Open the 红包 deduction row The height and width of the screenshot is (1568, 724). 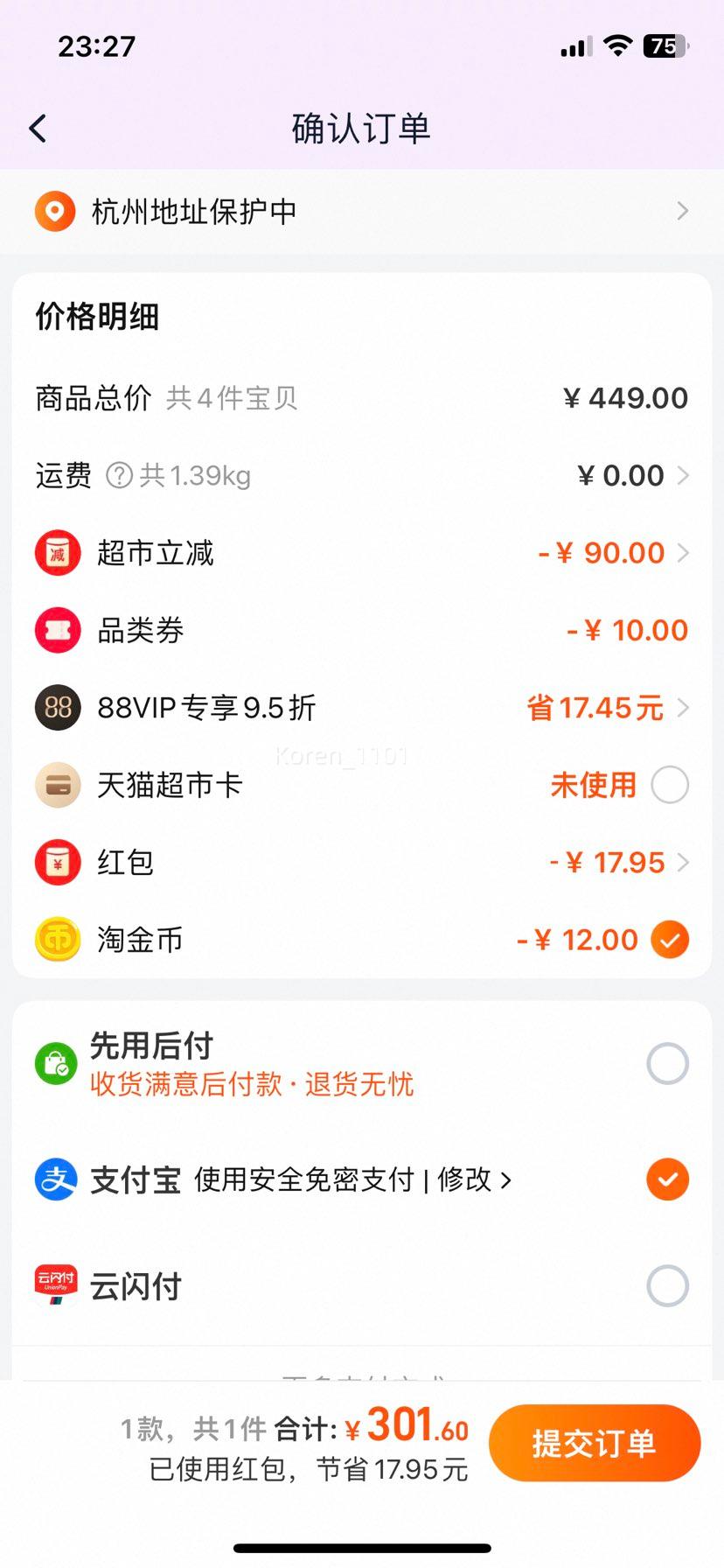(x=362, y=862)
